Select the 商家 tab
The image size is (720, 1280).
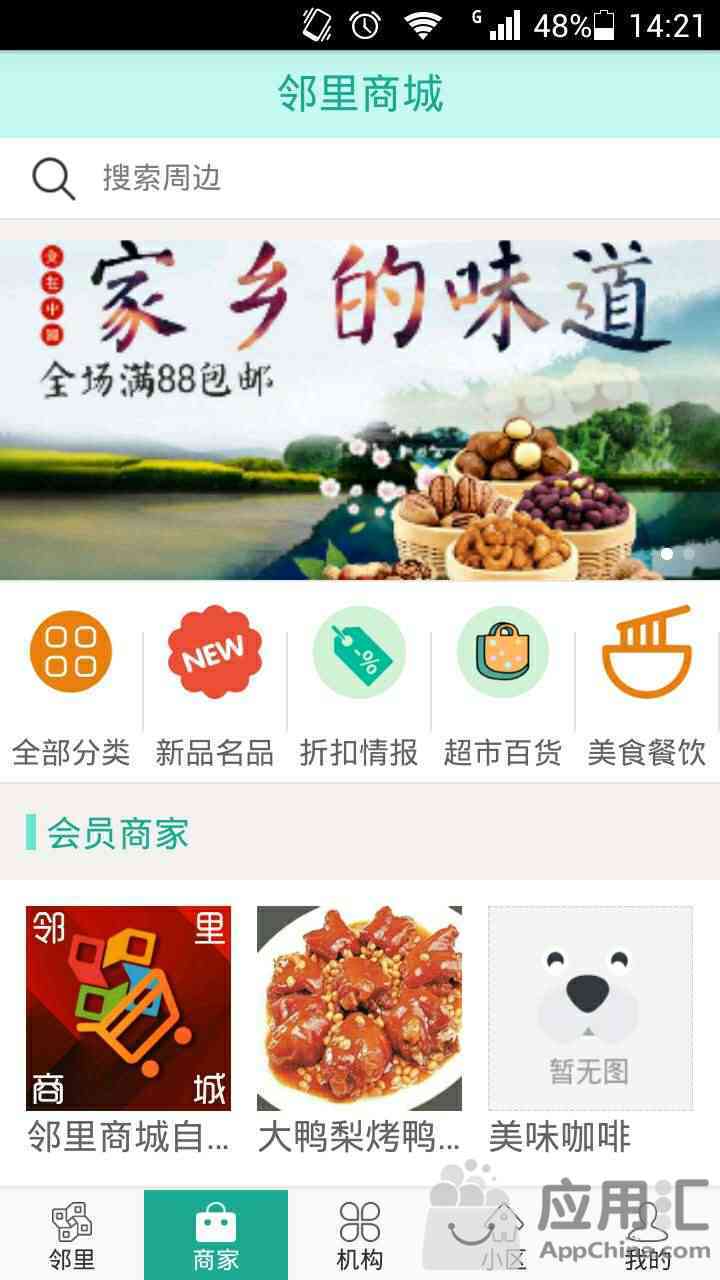click(216, 1235)
